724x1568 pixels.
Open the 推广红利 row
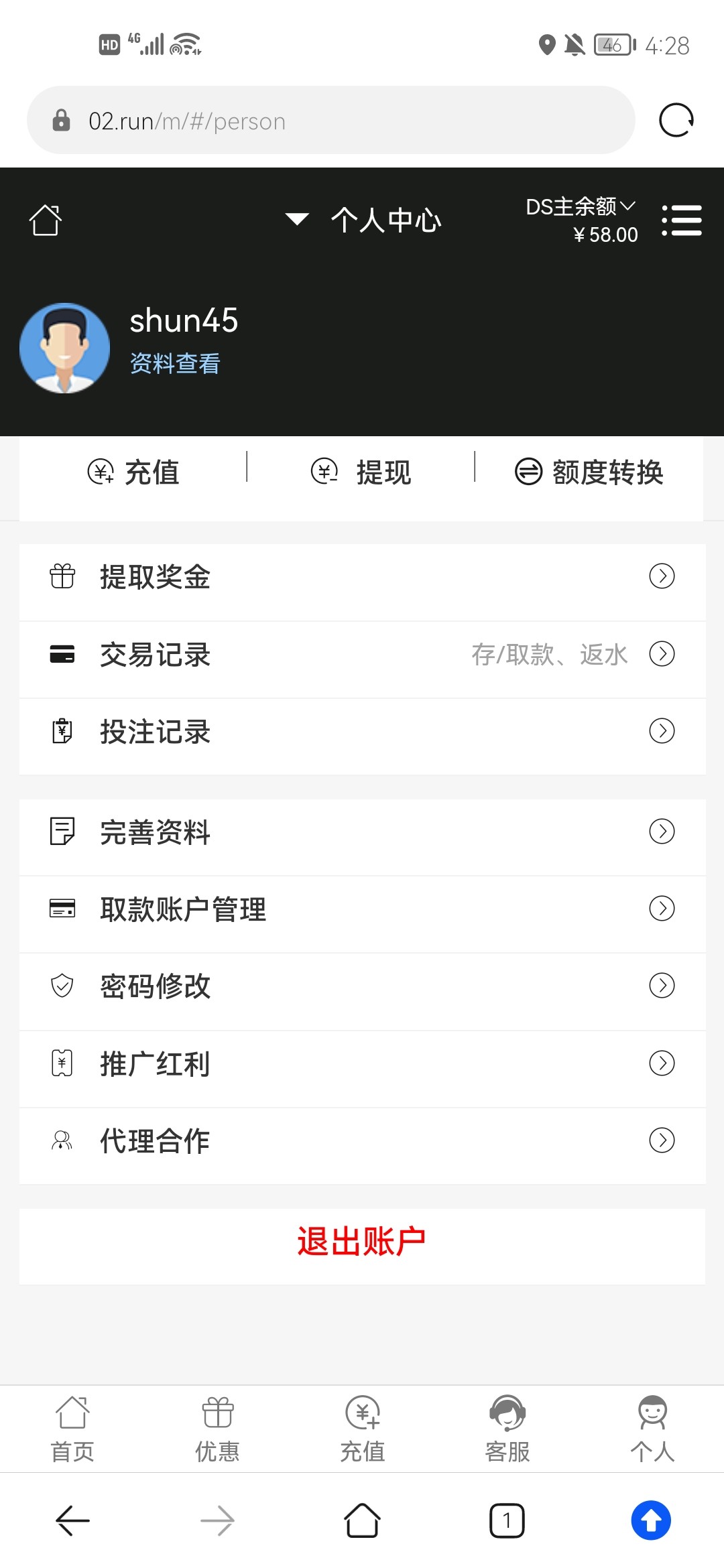coord(362,1063)
